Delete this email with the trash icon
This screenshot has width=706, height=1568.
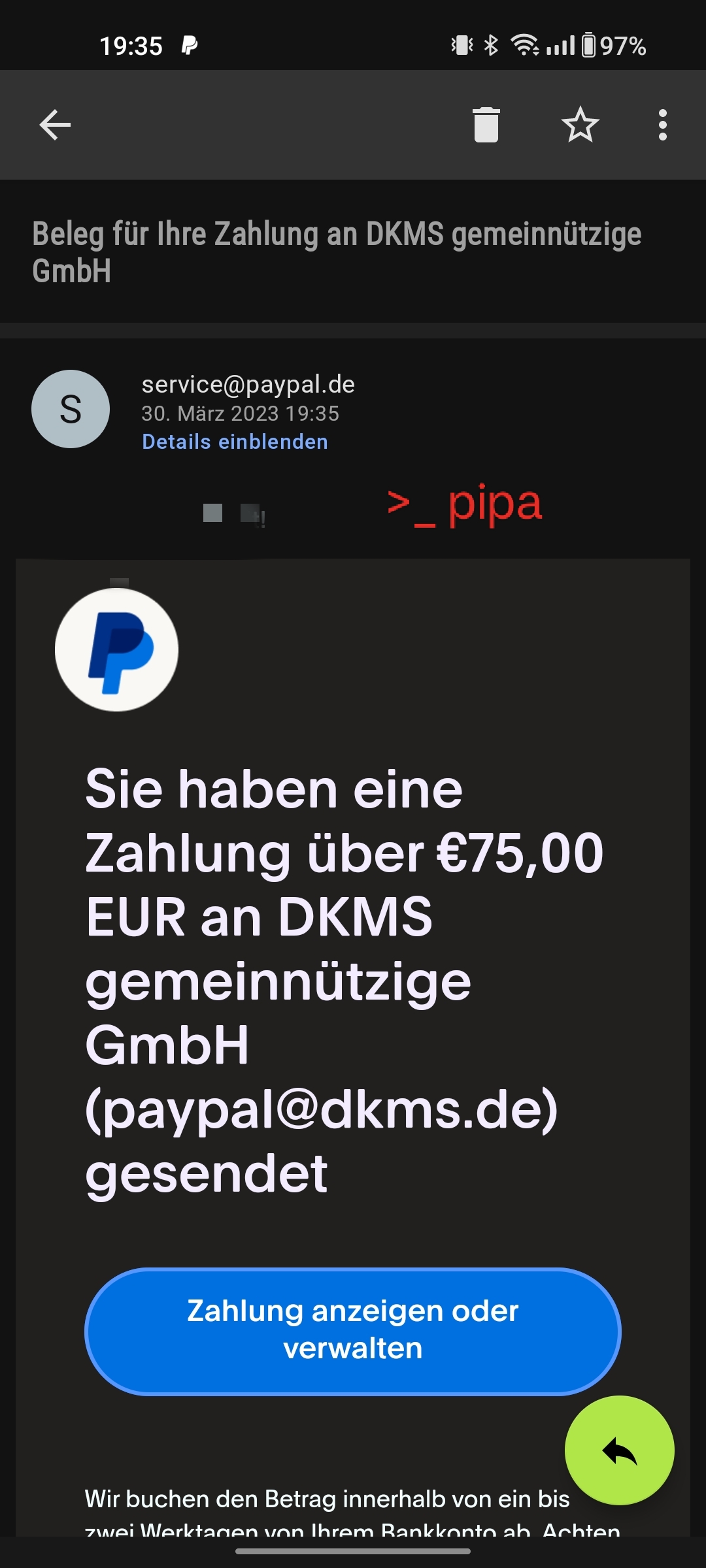[486, 125]
